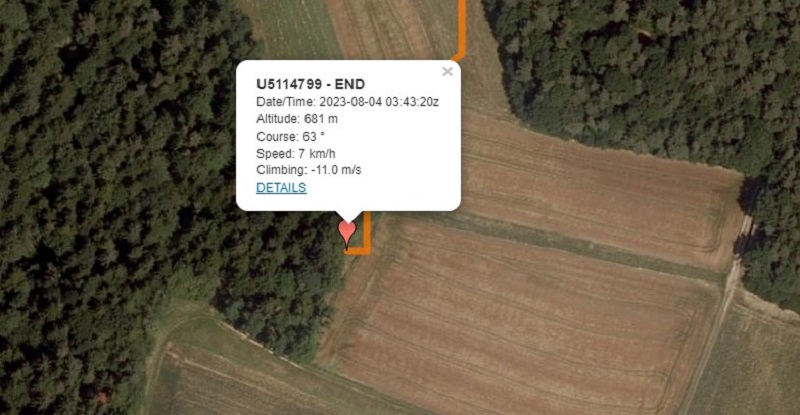Open the DETAILS link

click(x=281, y=188)
